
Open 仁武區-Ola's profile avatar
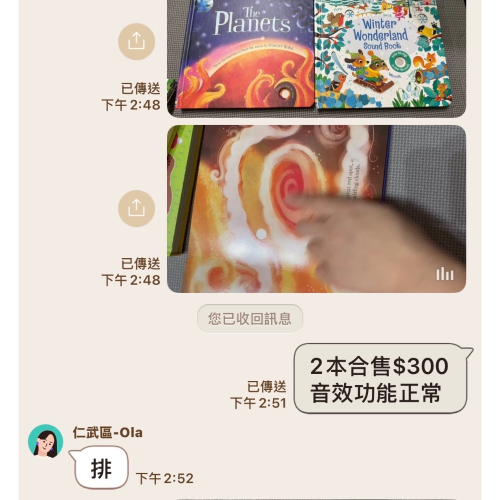tap(46, 441)
